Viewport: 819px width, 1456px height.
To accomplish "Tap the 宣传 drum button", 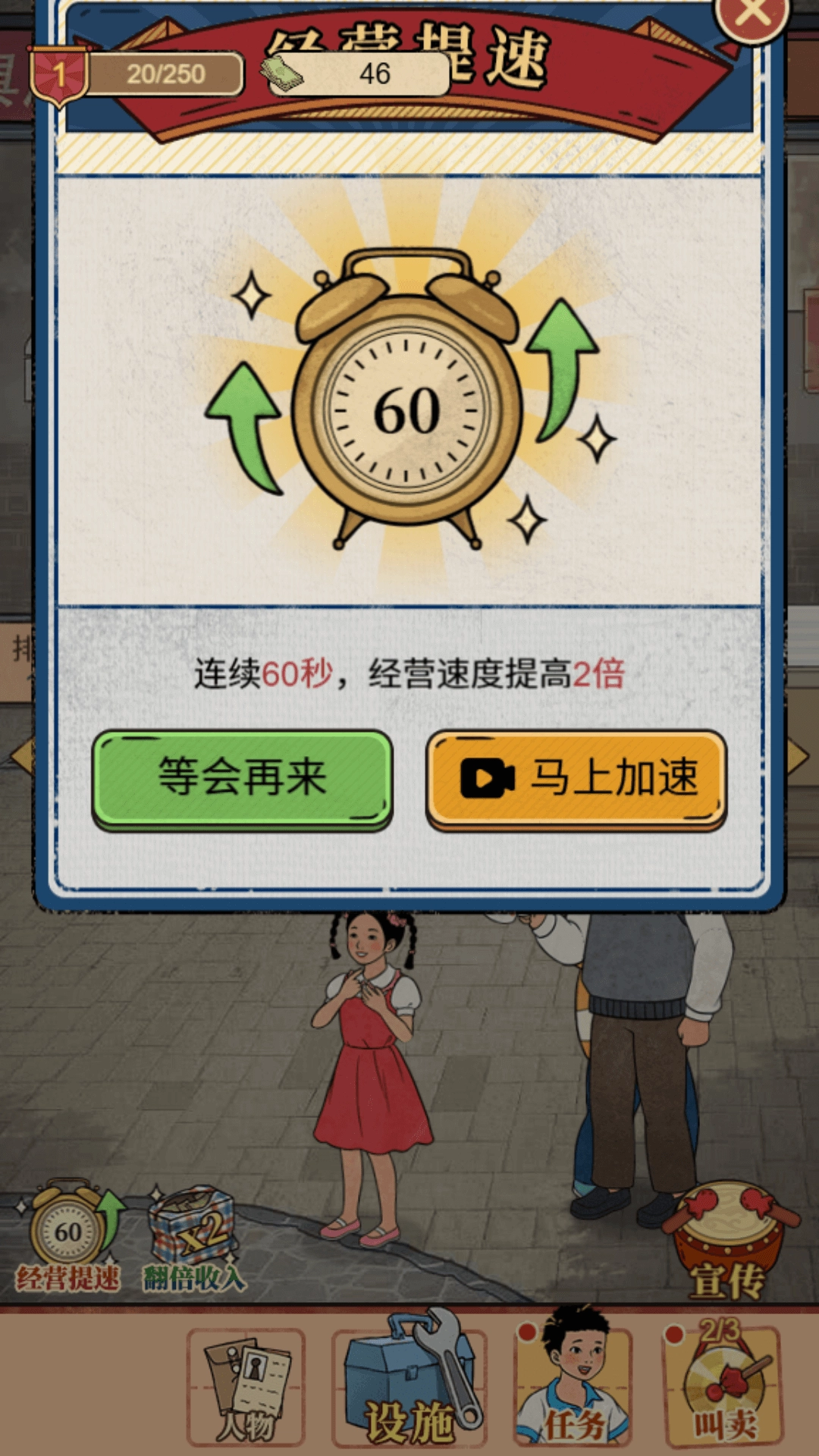I will point(726,1241).
